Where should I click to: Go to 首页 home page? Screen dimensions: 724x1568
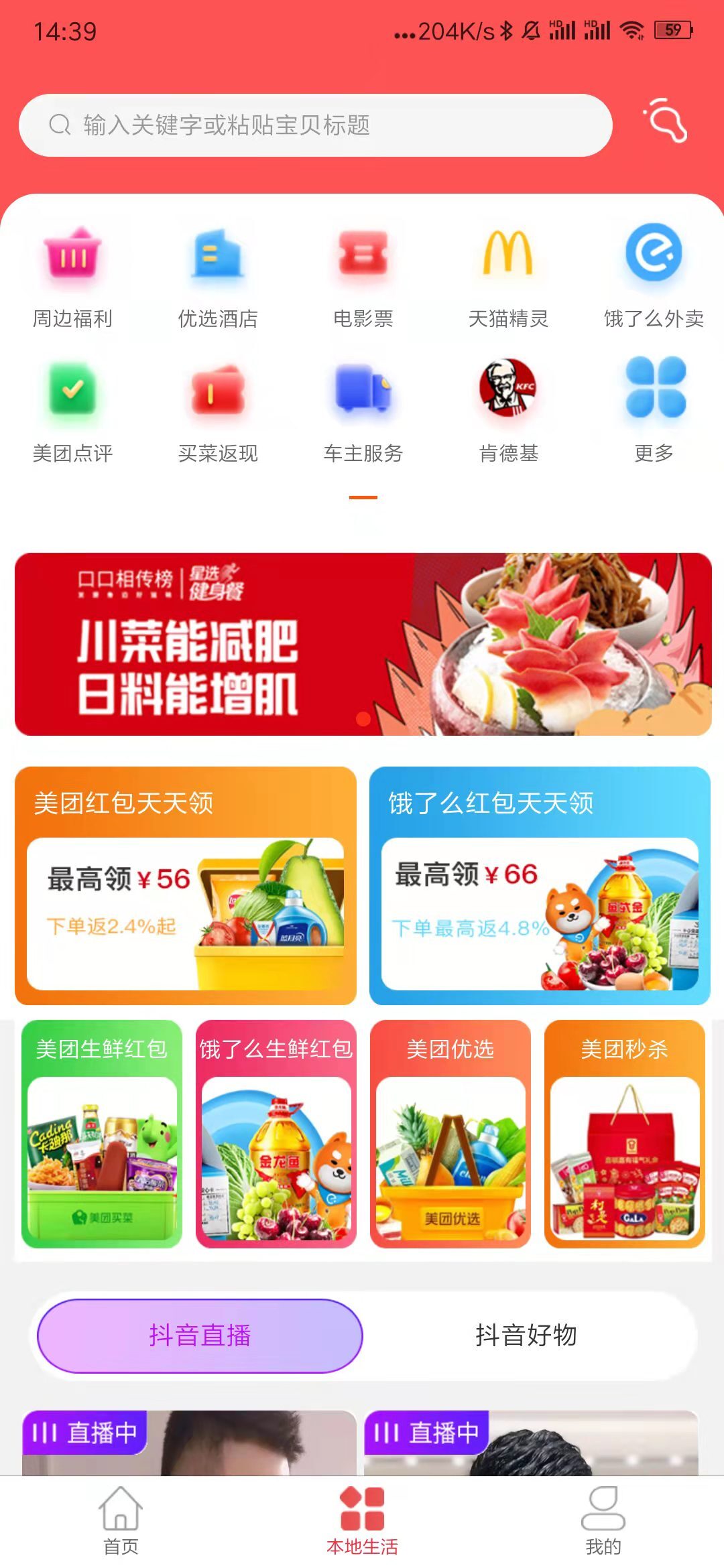(121, 1521)
